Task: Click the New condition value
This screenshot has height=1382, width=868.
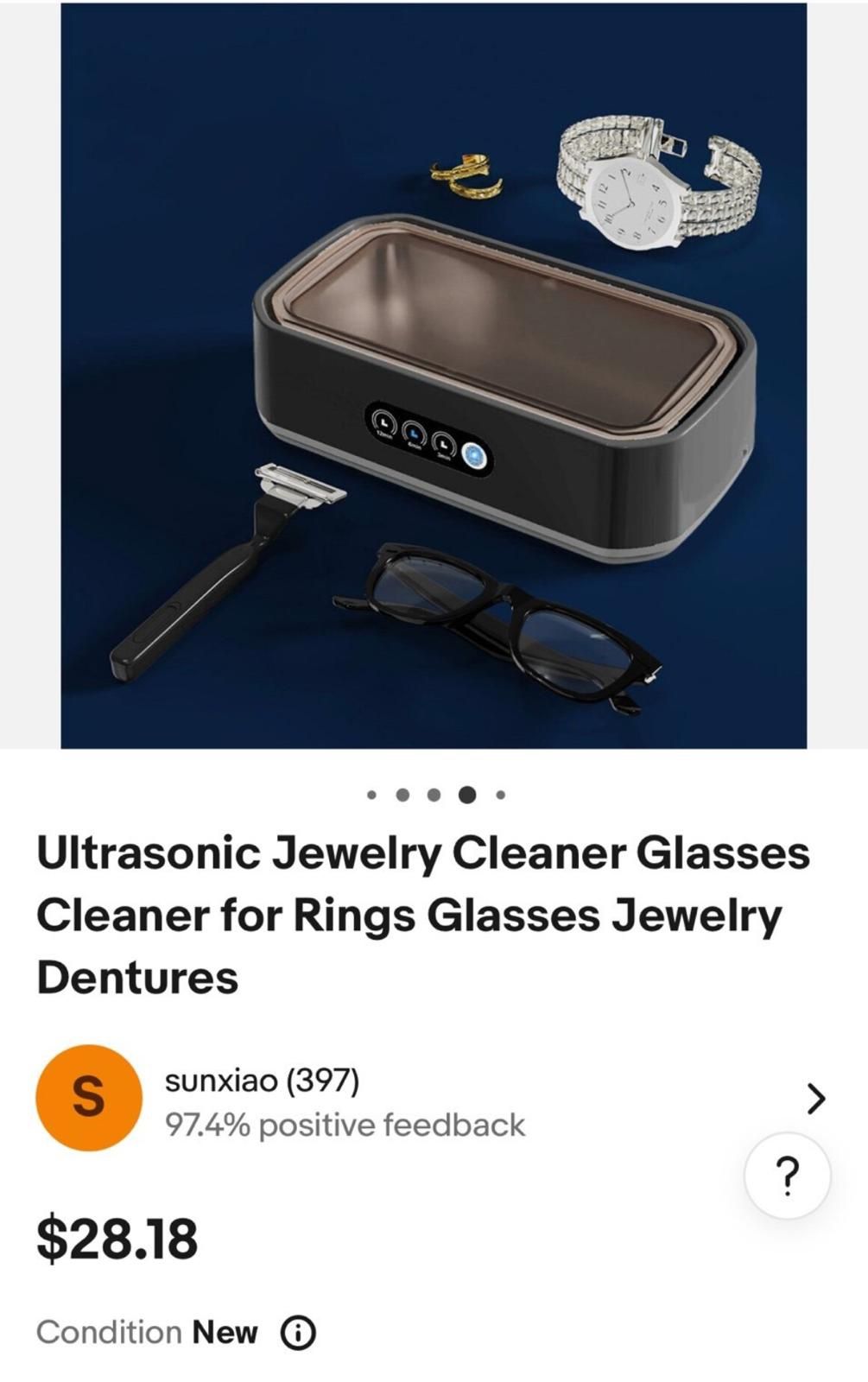Action: (223, 1333)
